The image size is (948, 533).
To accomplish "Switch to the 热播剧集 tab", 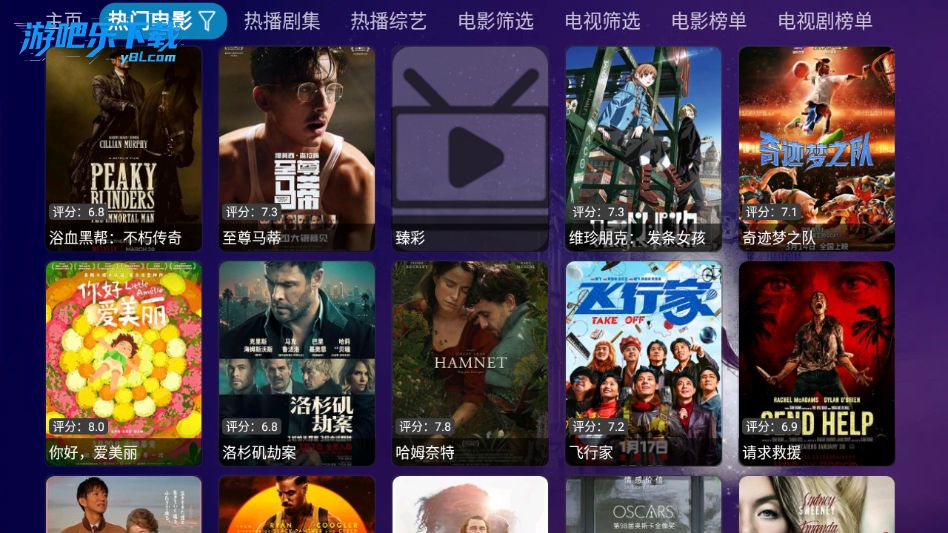I will click(x=282, y=21).
